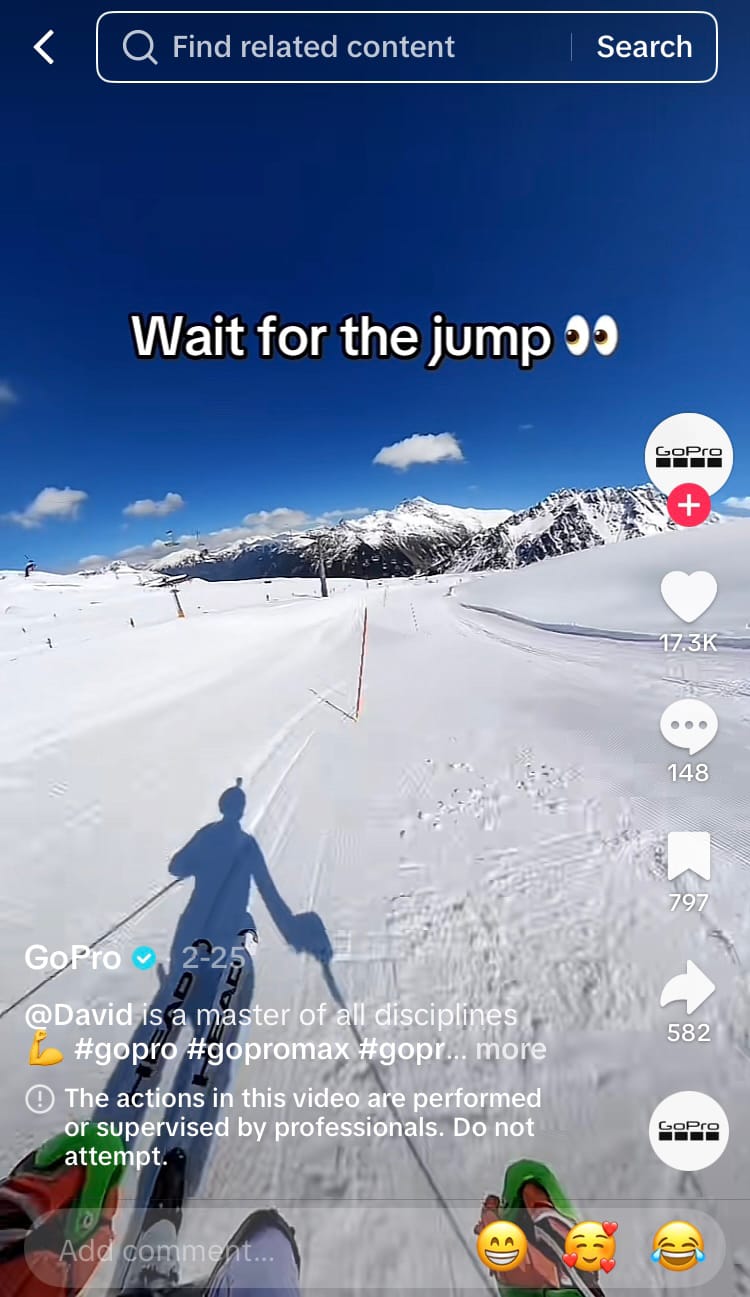Go back using the top-left arrow

pos(43,47)
